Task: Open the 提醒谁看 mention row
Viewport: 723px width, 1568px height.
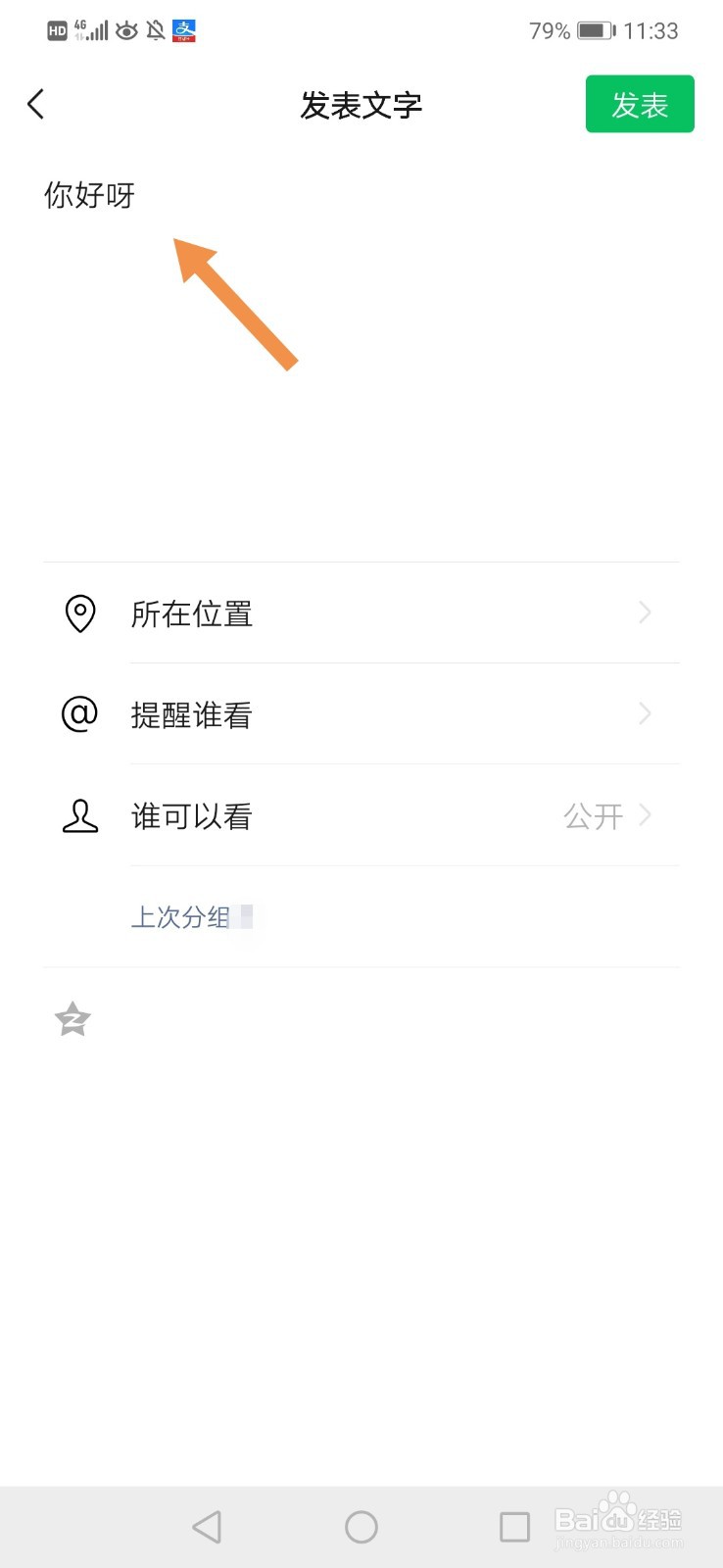Action: 361,714
